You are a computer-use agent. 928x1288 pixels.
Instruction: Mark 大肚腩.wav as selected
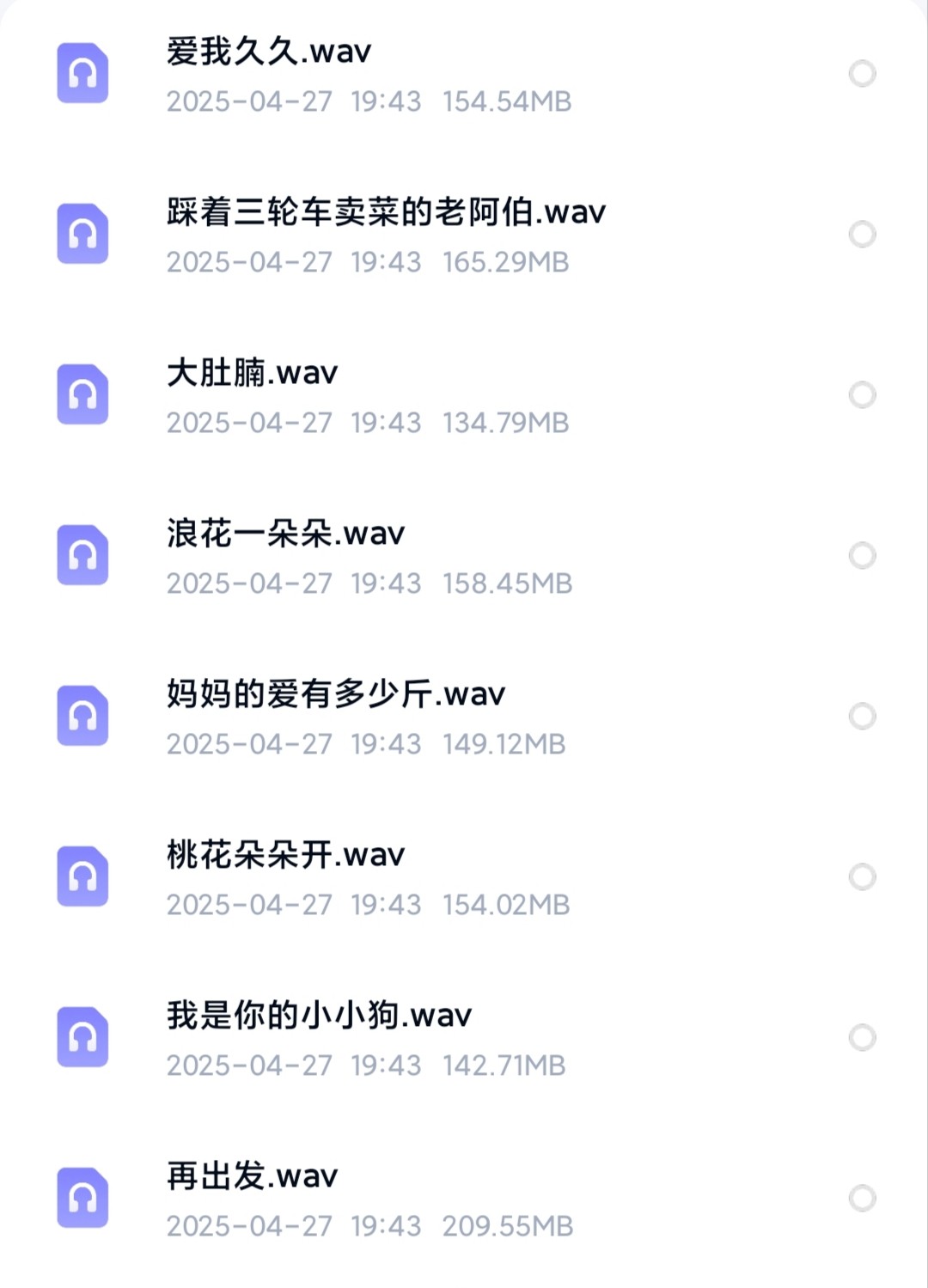(862, 395)
